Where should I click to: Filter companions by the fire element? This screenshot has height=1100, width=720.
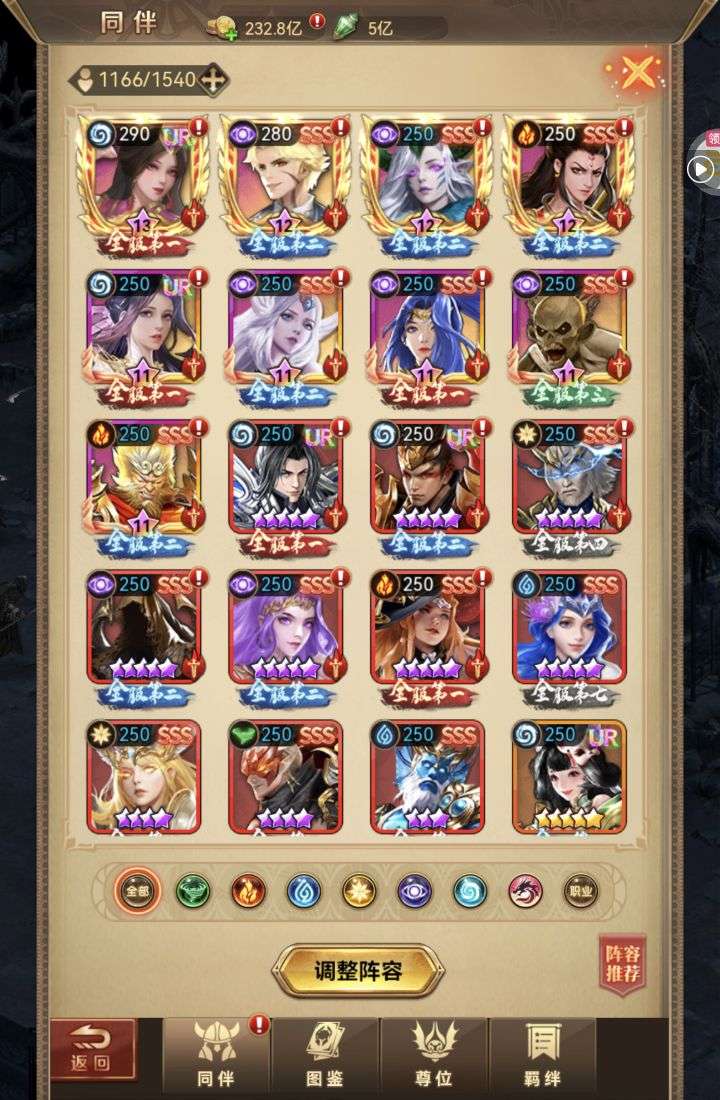coord(248,889)
